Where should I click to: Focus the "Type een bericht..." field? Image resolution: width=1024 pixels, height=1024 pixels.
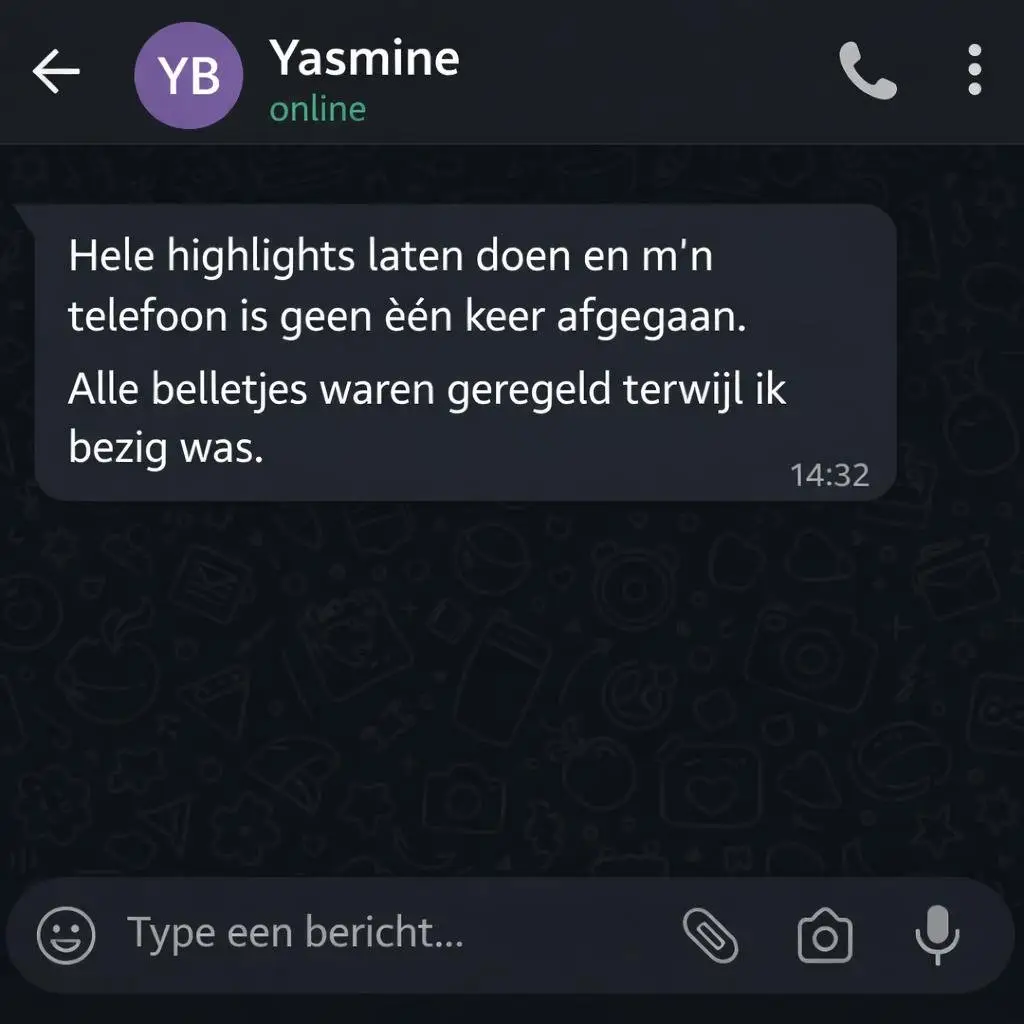(x=380, y=934)
